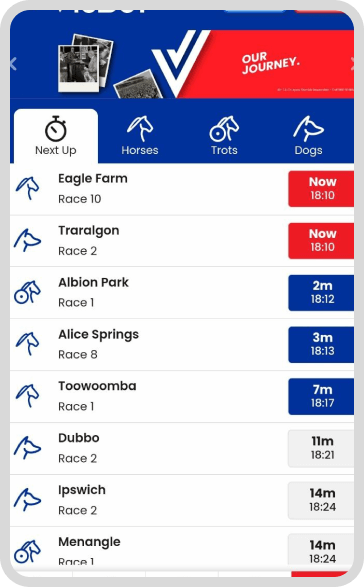Open Eagle Farm Race 10
364x587 pixels.
pos(182,189)
